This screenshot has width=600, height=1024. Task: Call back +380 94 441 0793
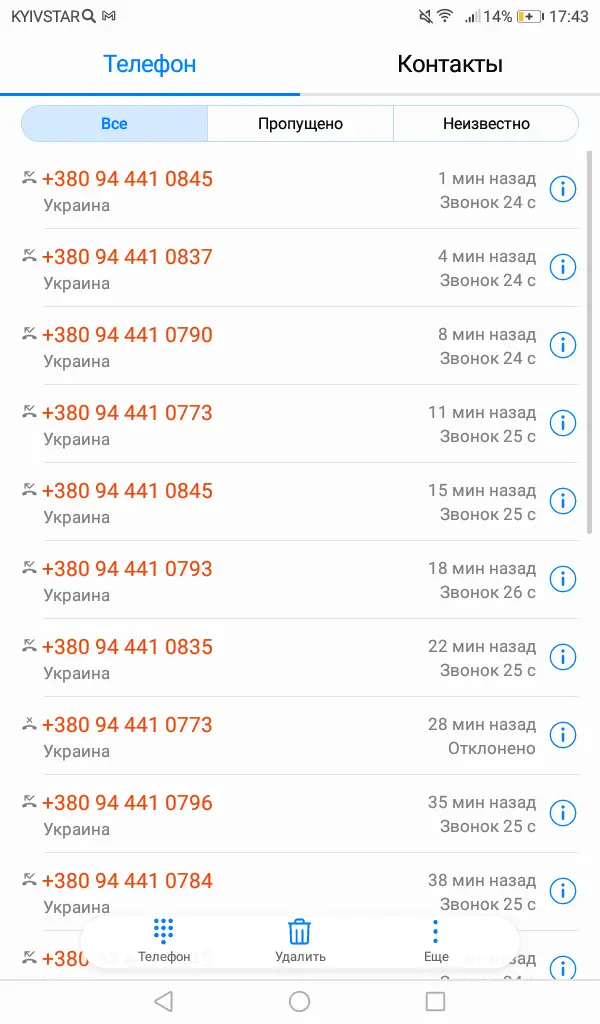tap(128, 569)
